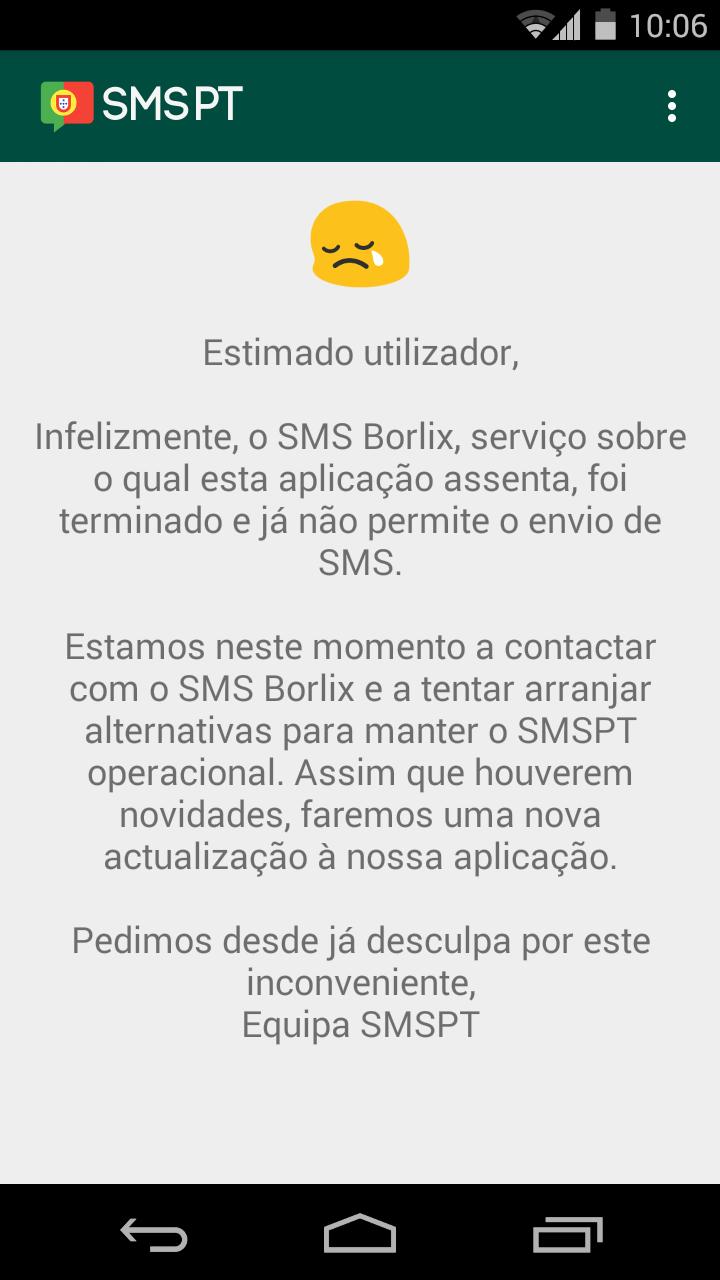This screenshot has height=1280, width=720.
Task: Open the overflow menu in the app bar
Action: pyautogui.click(x=672, y=106)
